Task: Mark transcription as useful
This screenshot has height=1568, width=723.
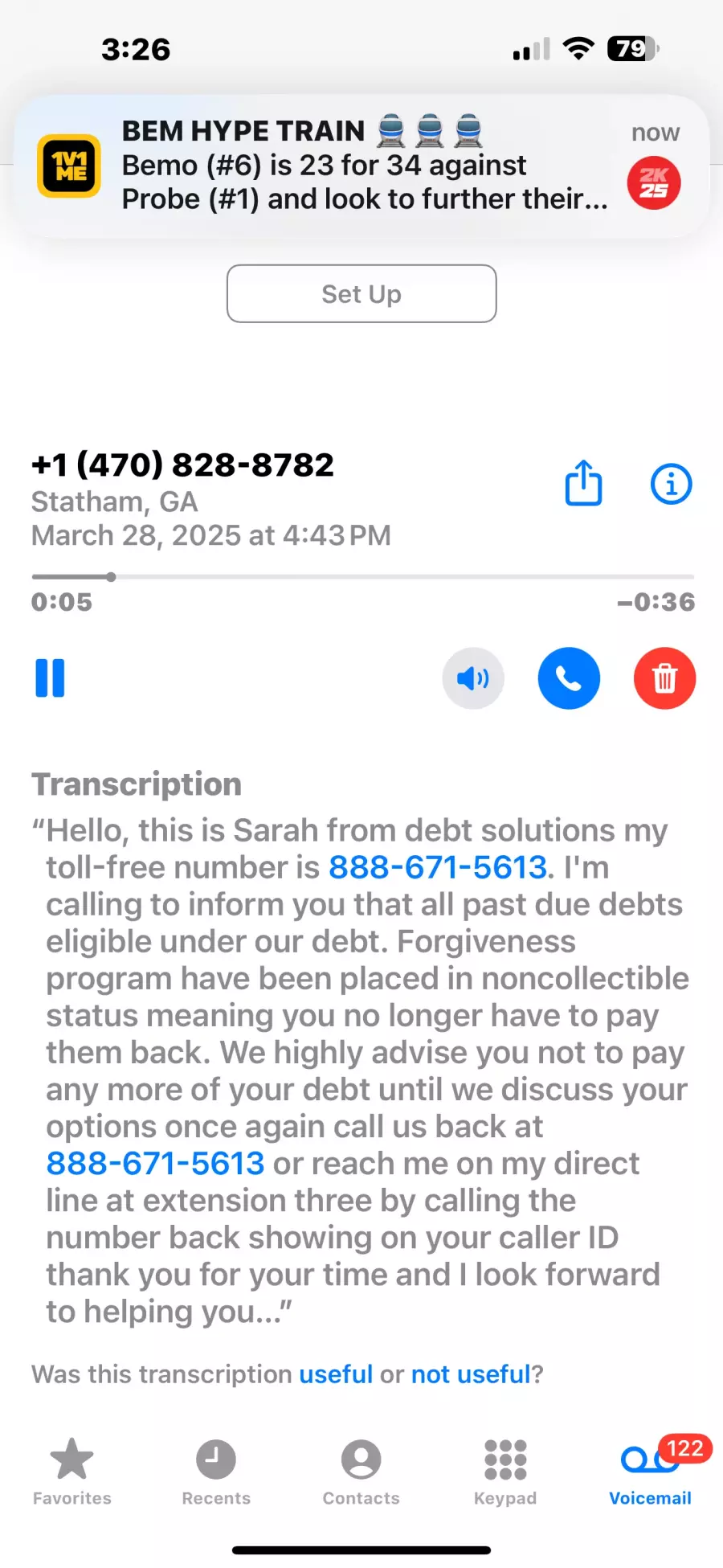Action: (x=336, y=1374)
